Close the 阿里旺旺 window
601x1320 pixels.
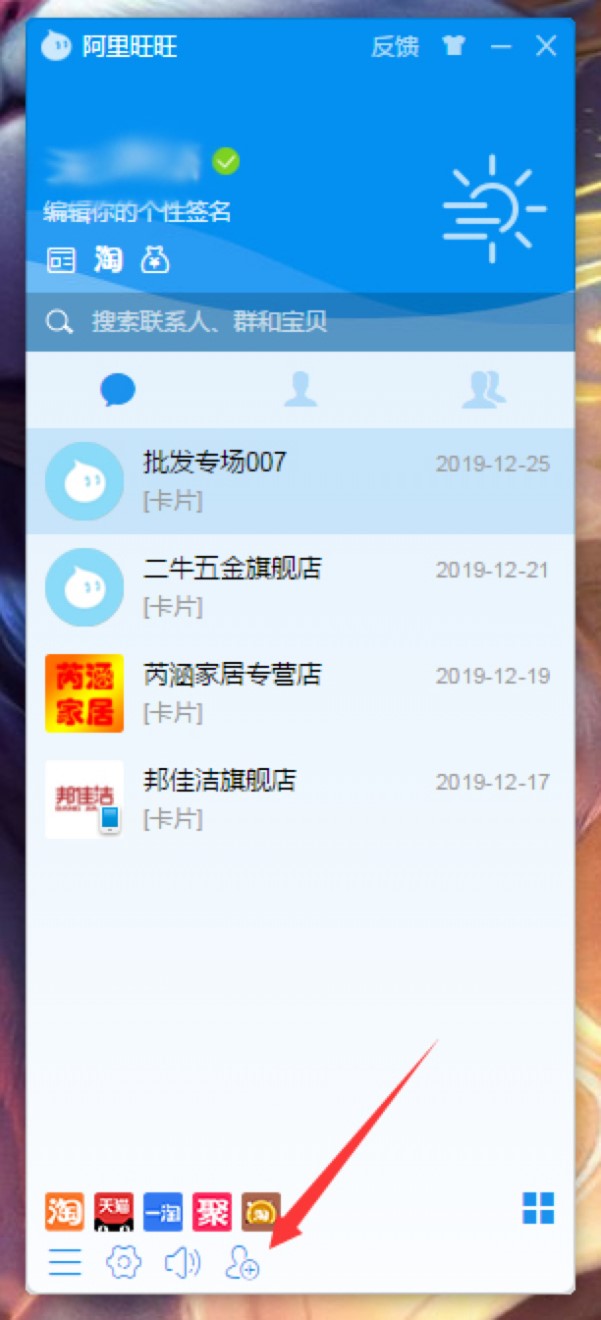click(545, 46)
